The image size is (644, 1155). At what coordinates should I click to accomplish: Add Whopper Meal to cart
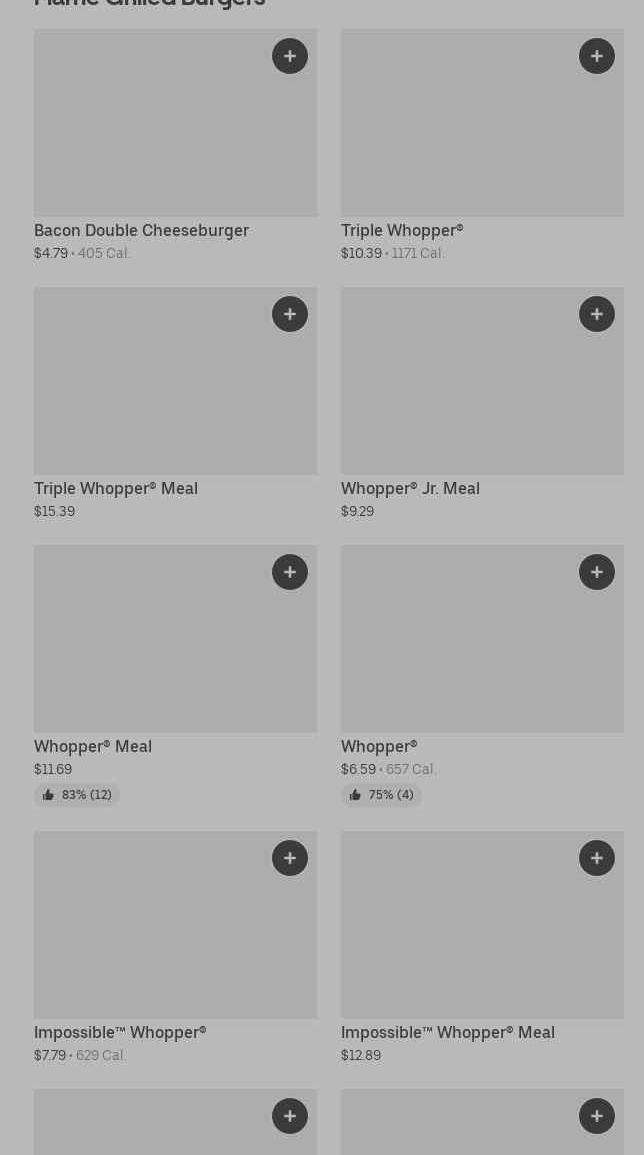(x=290, y=572)
